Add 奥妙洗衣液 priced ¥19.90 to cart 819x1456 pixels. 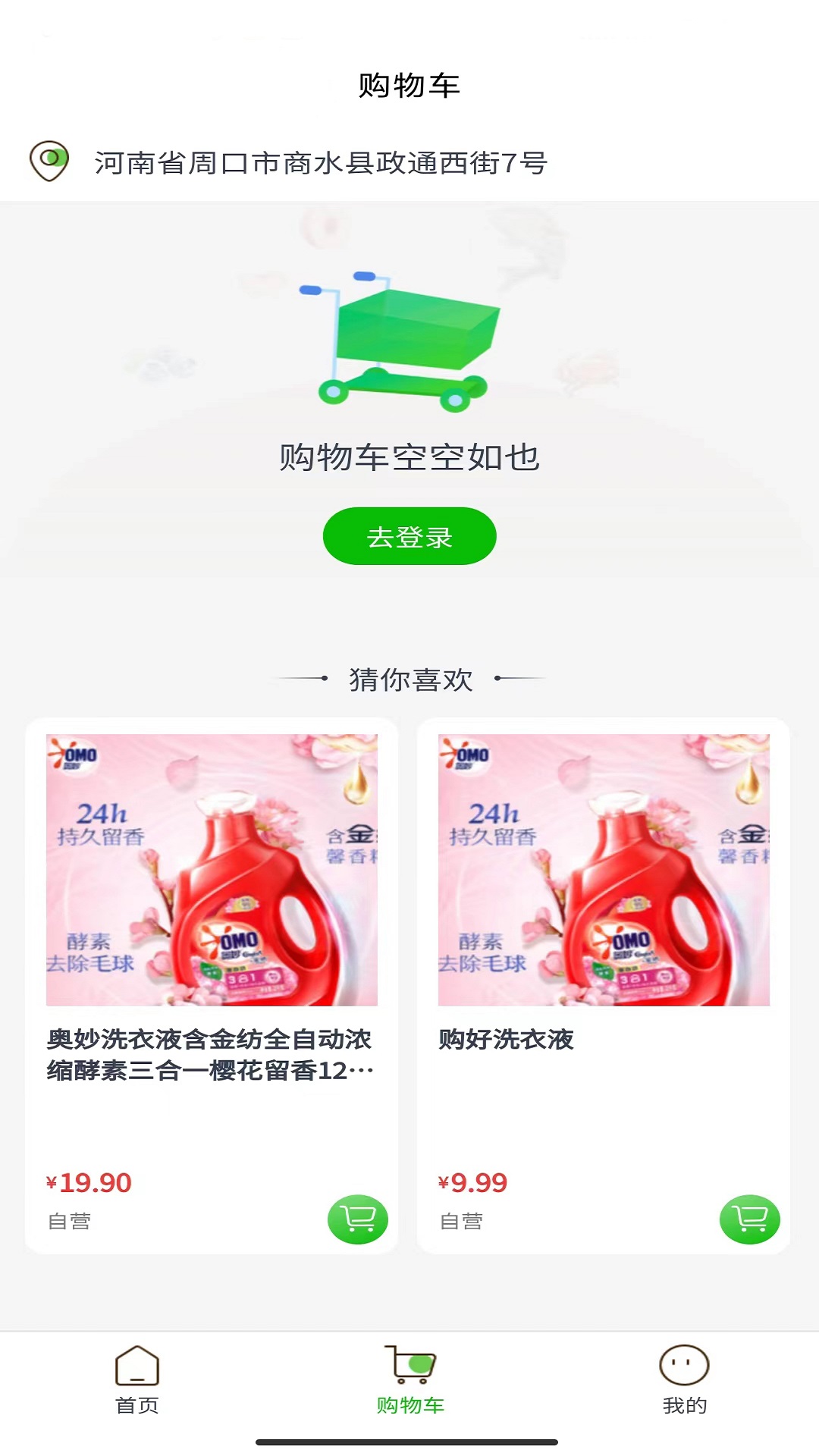[357, 1219]
